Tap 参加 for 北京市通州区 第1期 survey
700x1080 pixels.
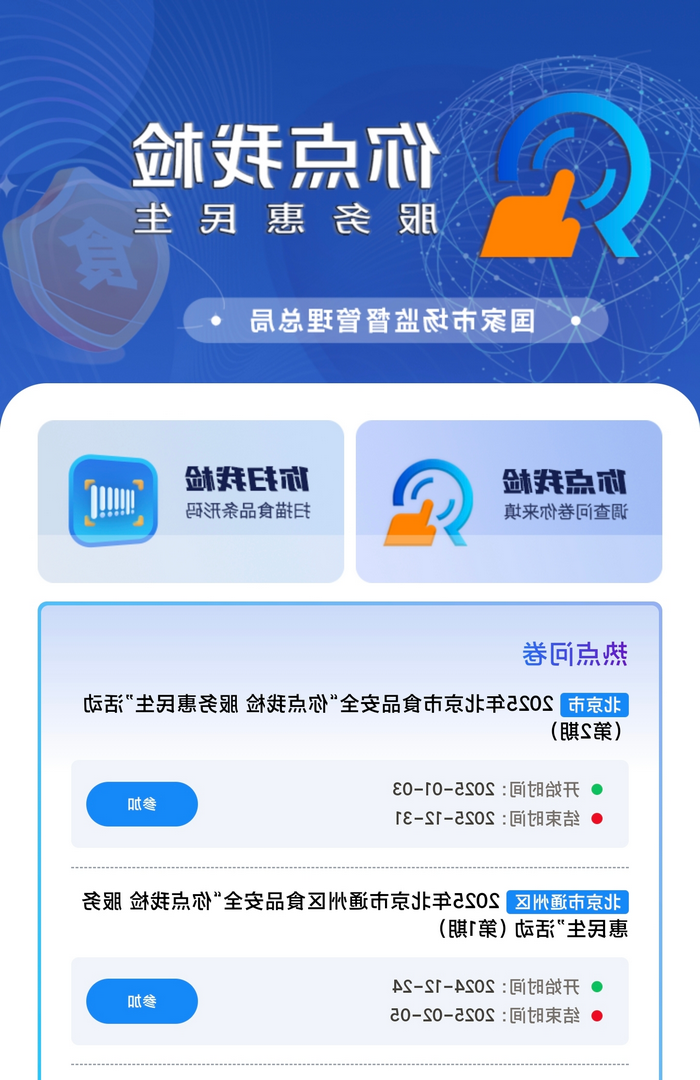[x=142, y=1001]
